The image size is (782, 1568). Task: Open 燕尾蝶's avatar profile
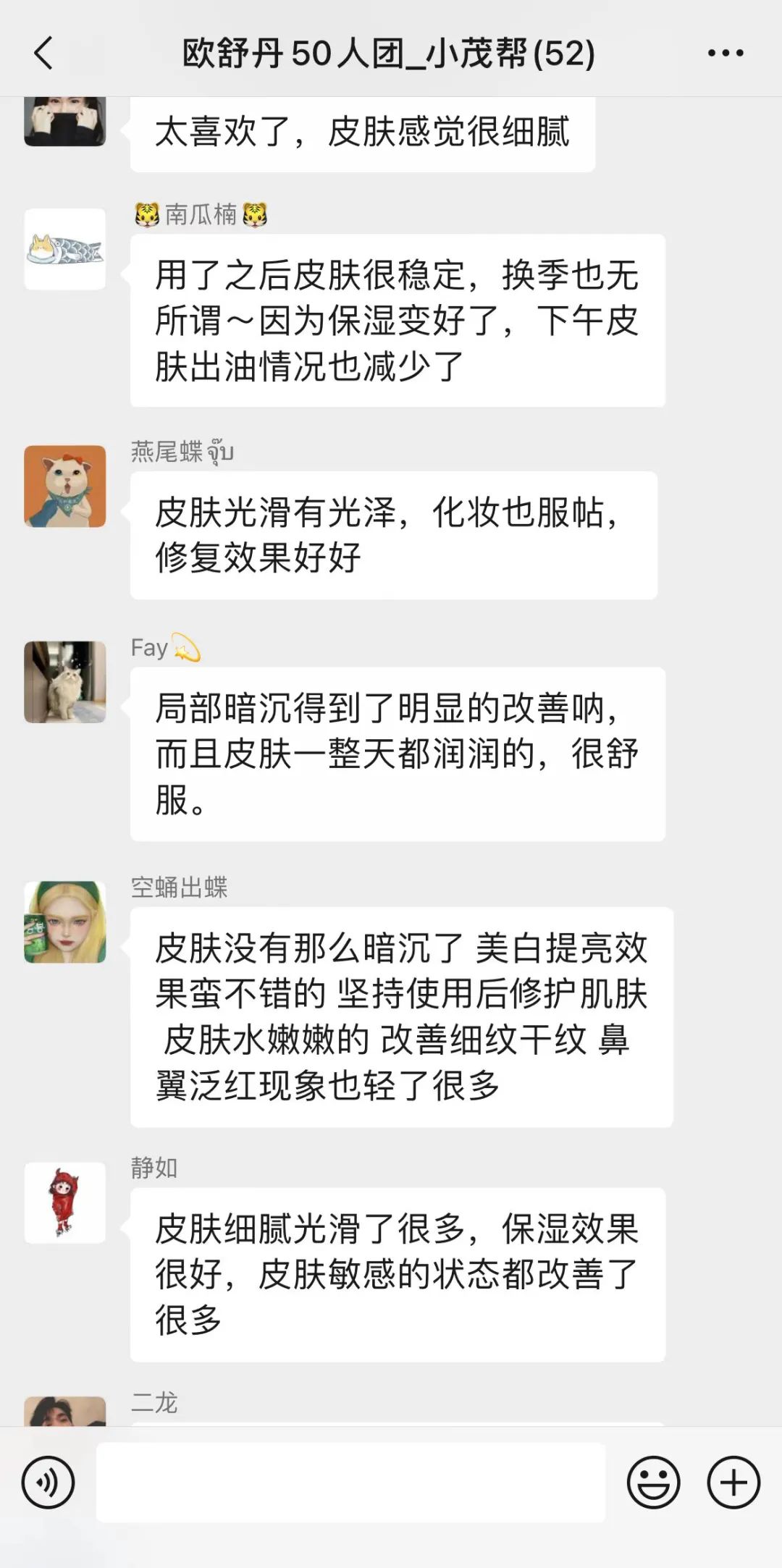(65, 486)
